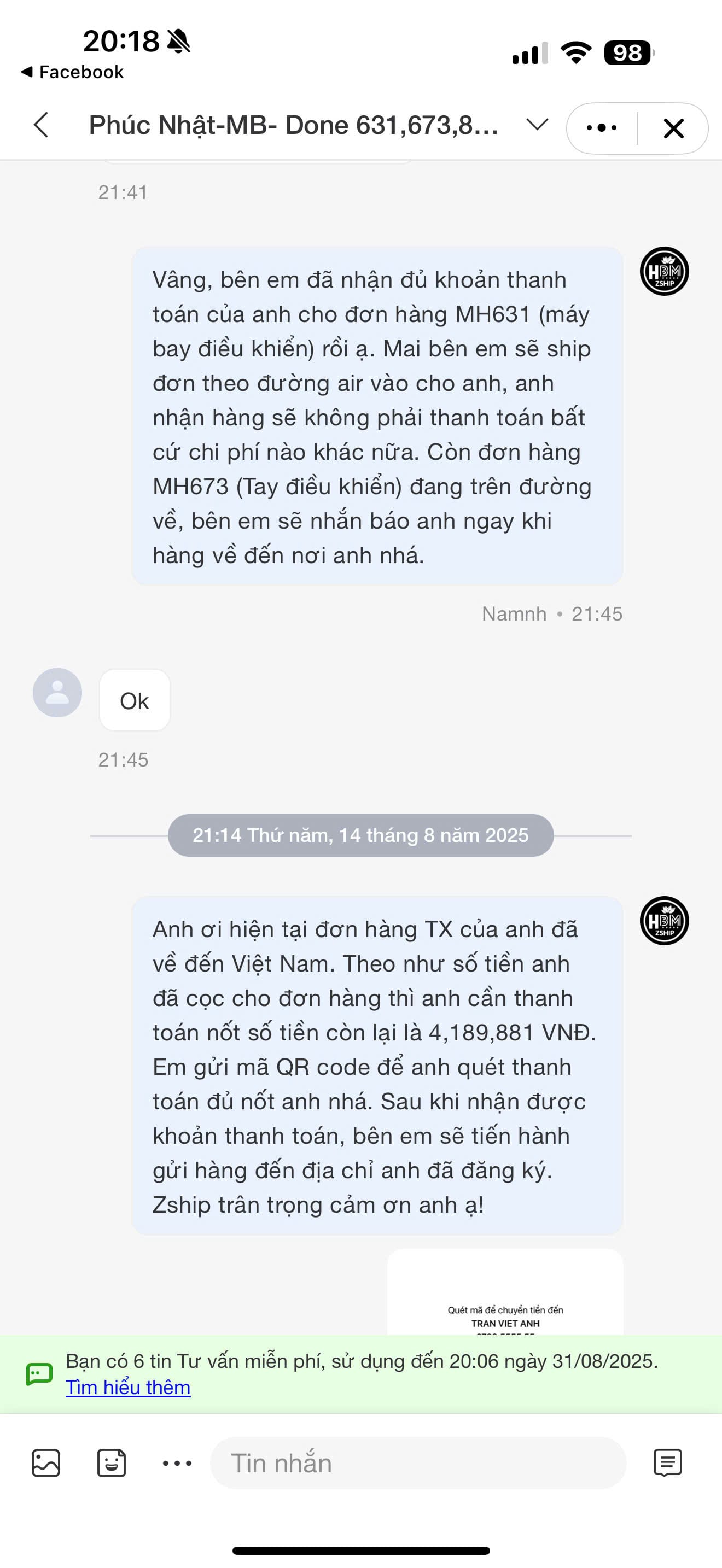Focus the Tin nhắn message field
This screenshot has height=1568, width=722.
coord(418,1462)
